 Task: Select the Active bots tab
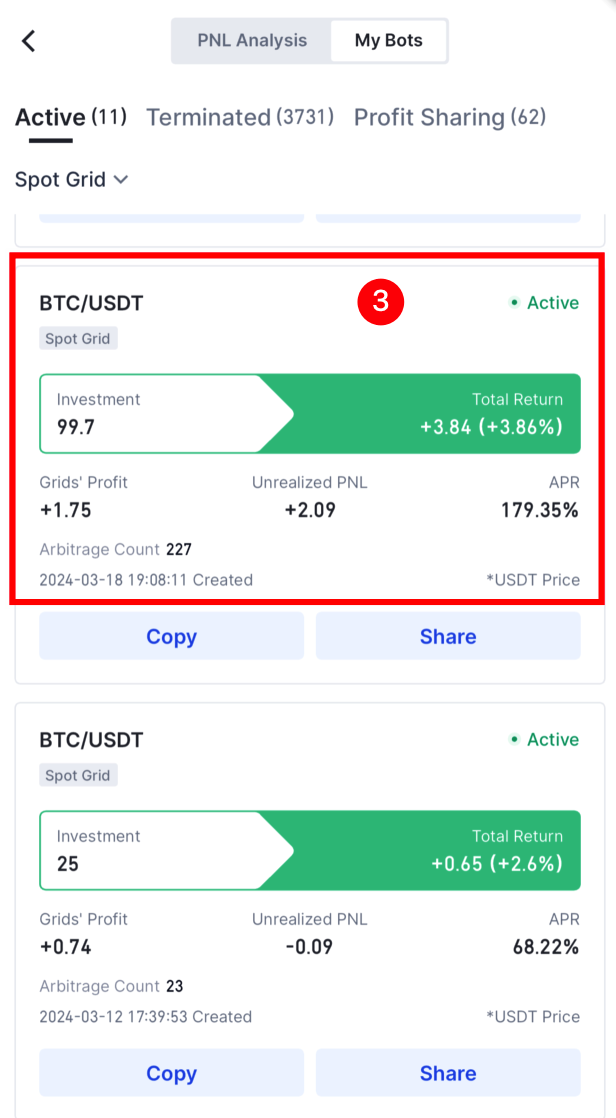coord(70,117)
